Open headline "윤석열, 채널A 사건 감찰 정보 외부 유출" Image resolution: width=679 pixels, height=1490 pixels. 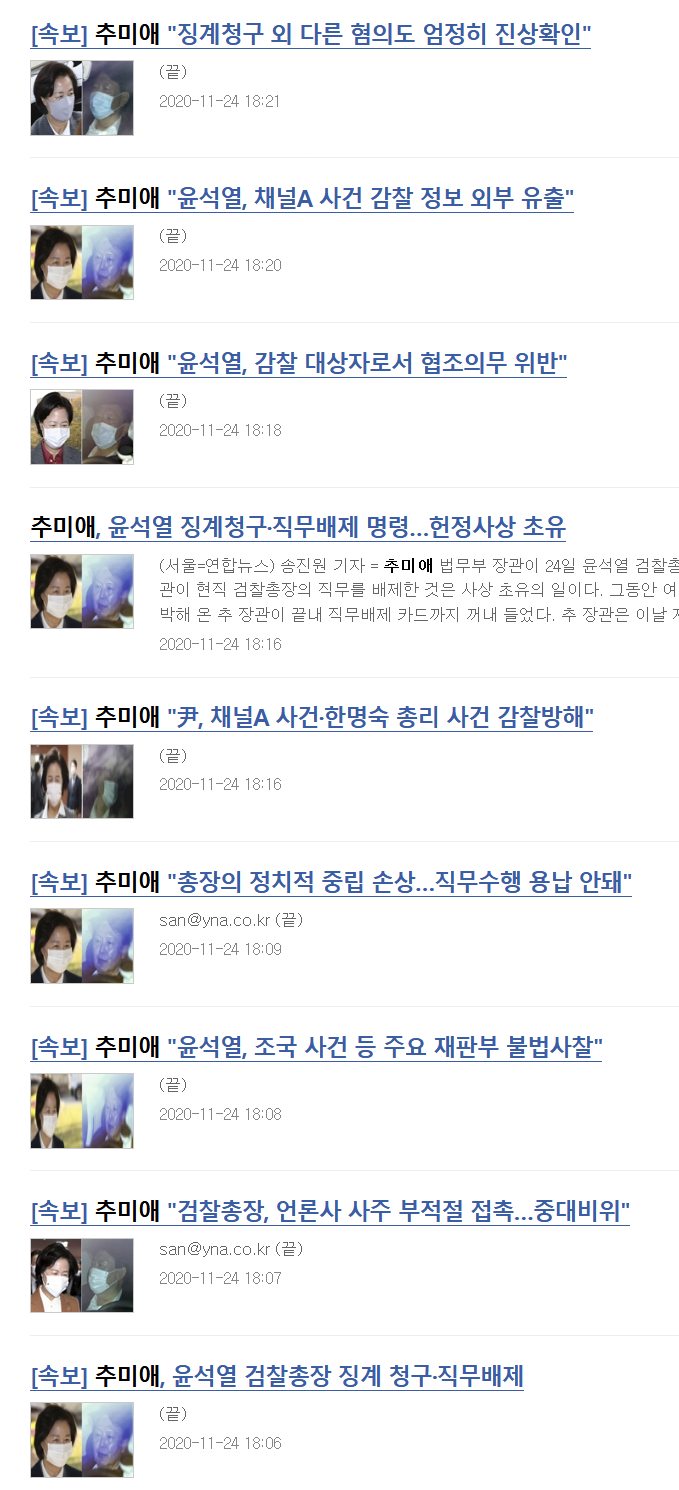tap(302, 199)
